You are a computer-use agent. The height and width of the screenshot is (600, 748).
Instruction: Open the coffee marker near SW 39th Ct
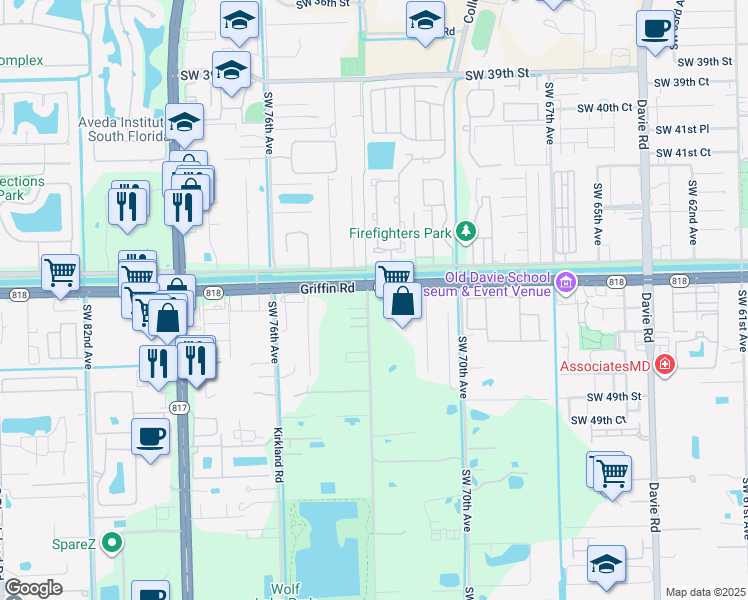point(655,30)
